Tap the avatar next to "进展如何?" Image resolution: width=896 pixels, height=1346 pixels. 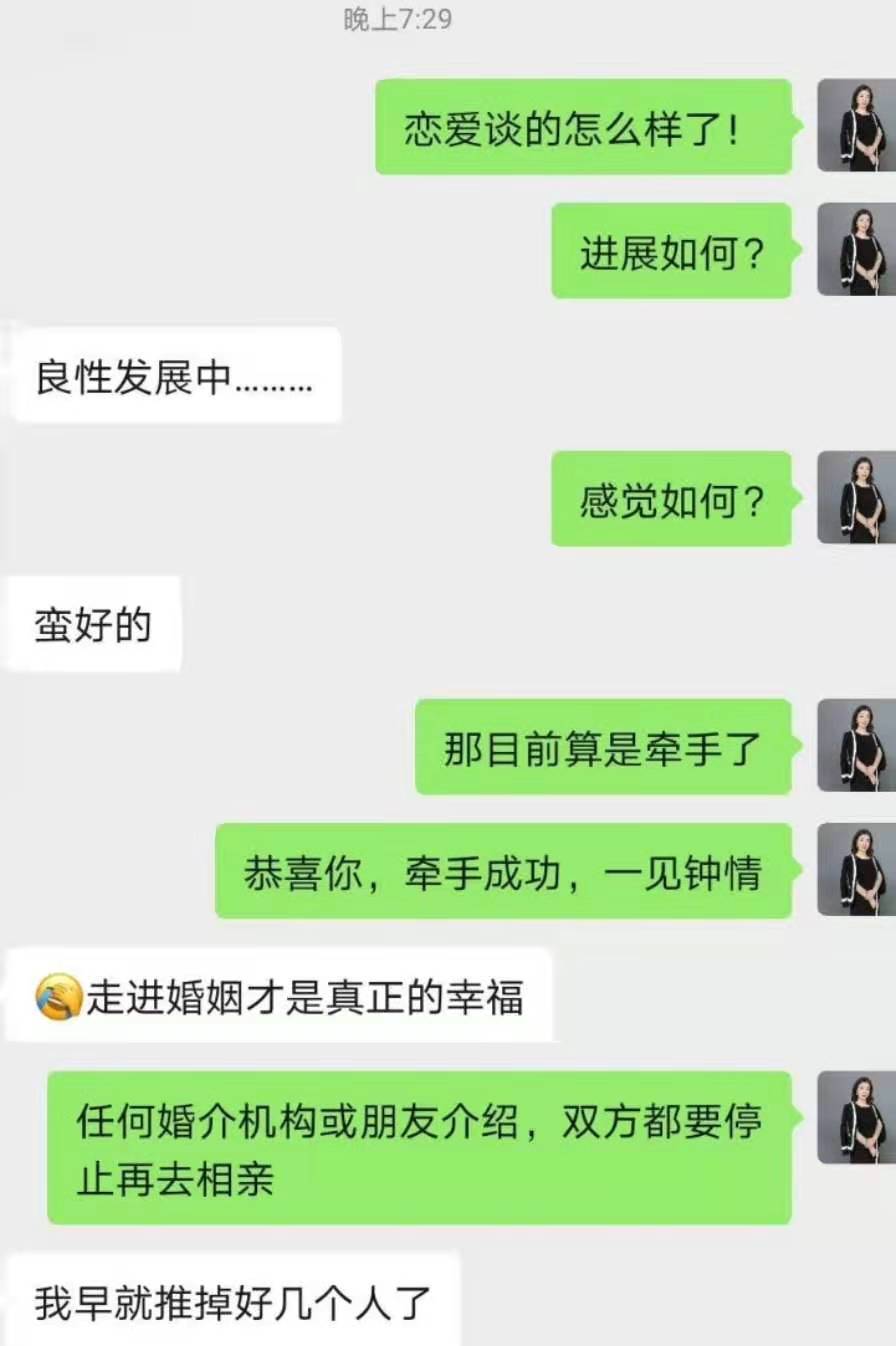point(856,250)
